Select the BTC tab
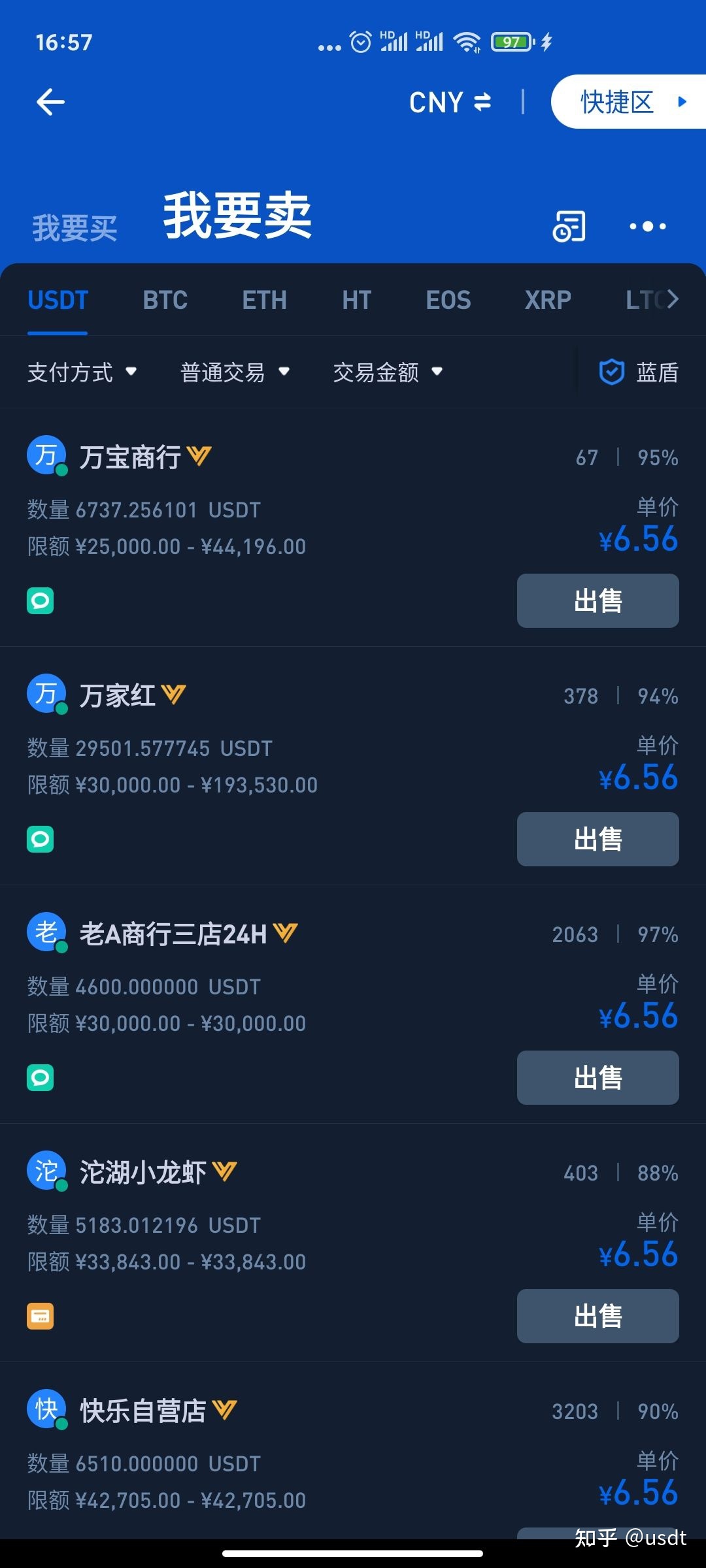This screenshot has height=1568, width=706. 165,300
